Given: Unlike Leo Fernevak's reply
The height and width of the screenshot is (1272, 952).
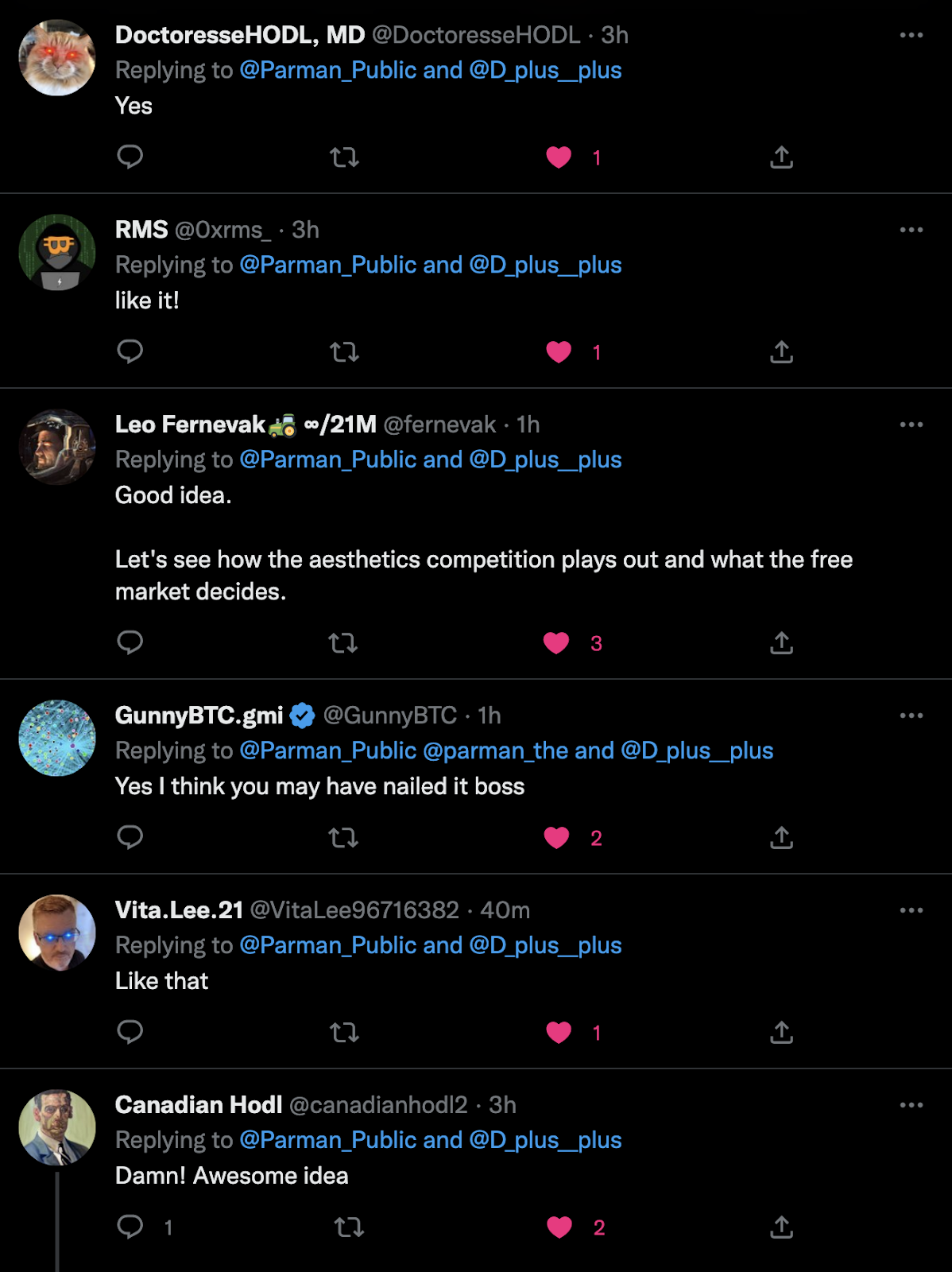Looking at the screenshot, I should (556, 642).
